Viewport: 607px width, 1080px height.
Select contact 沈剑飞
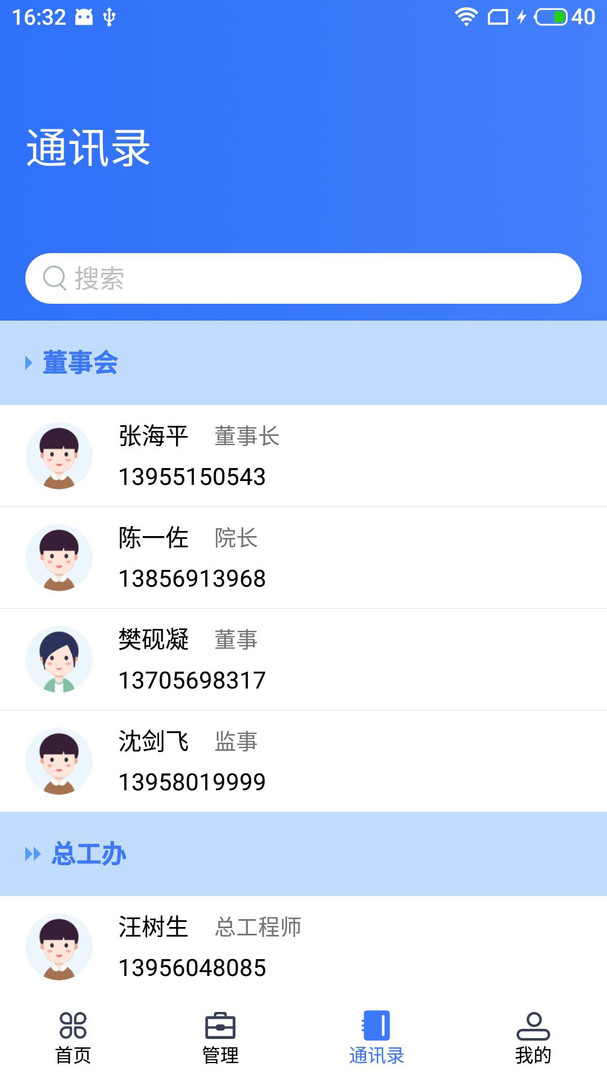303,762
